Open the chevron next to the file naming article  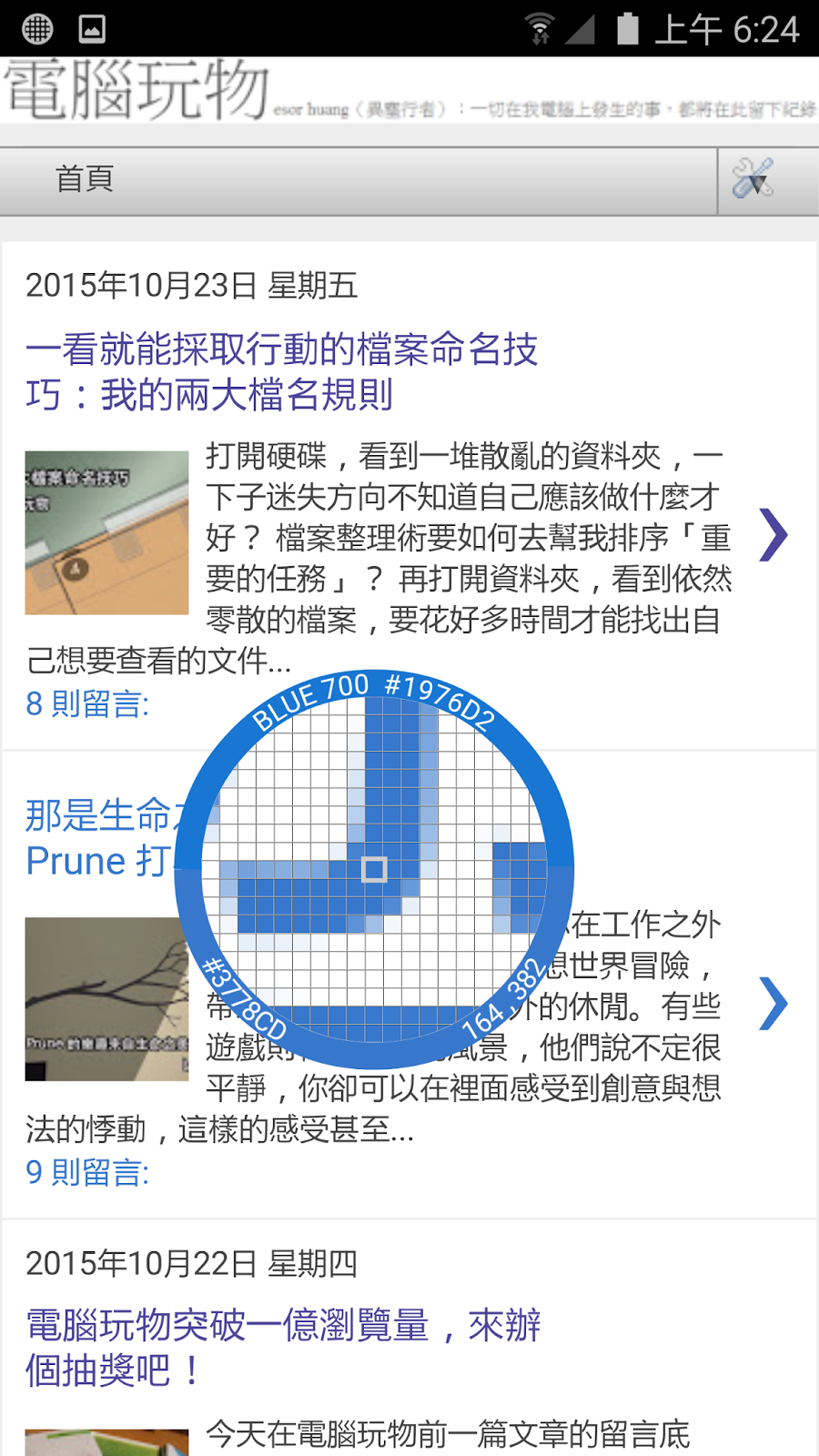tap(773, 534)
